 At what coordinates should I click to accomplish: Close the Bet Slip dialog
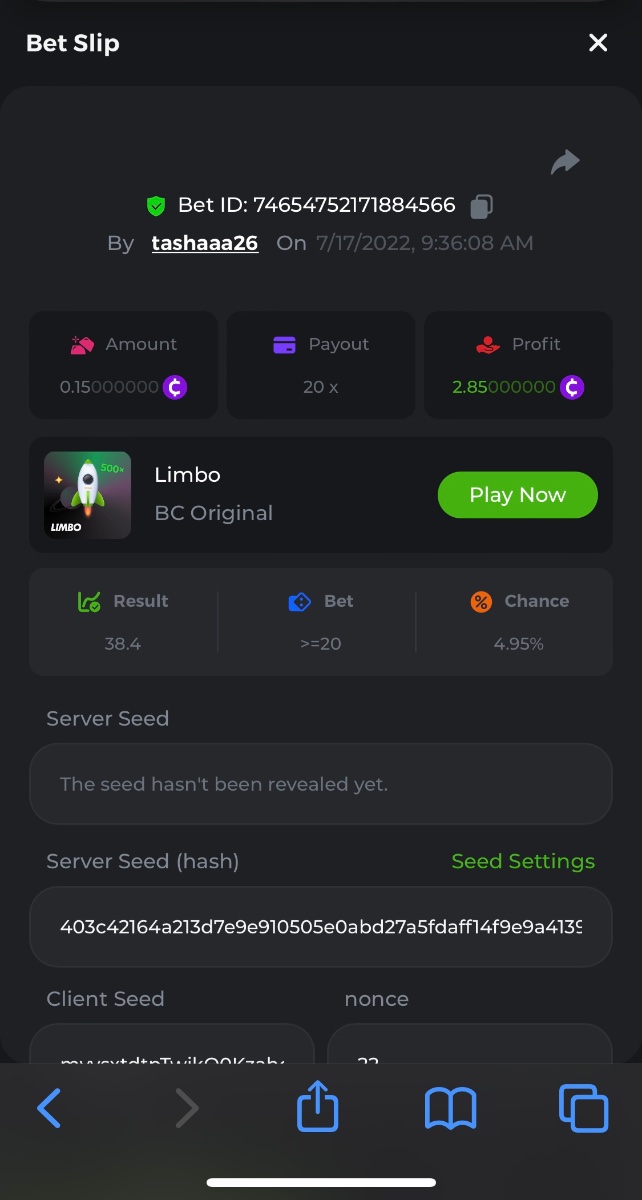pos(598,43)
